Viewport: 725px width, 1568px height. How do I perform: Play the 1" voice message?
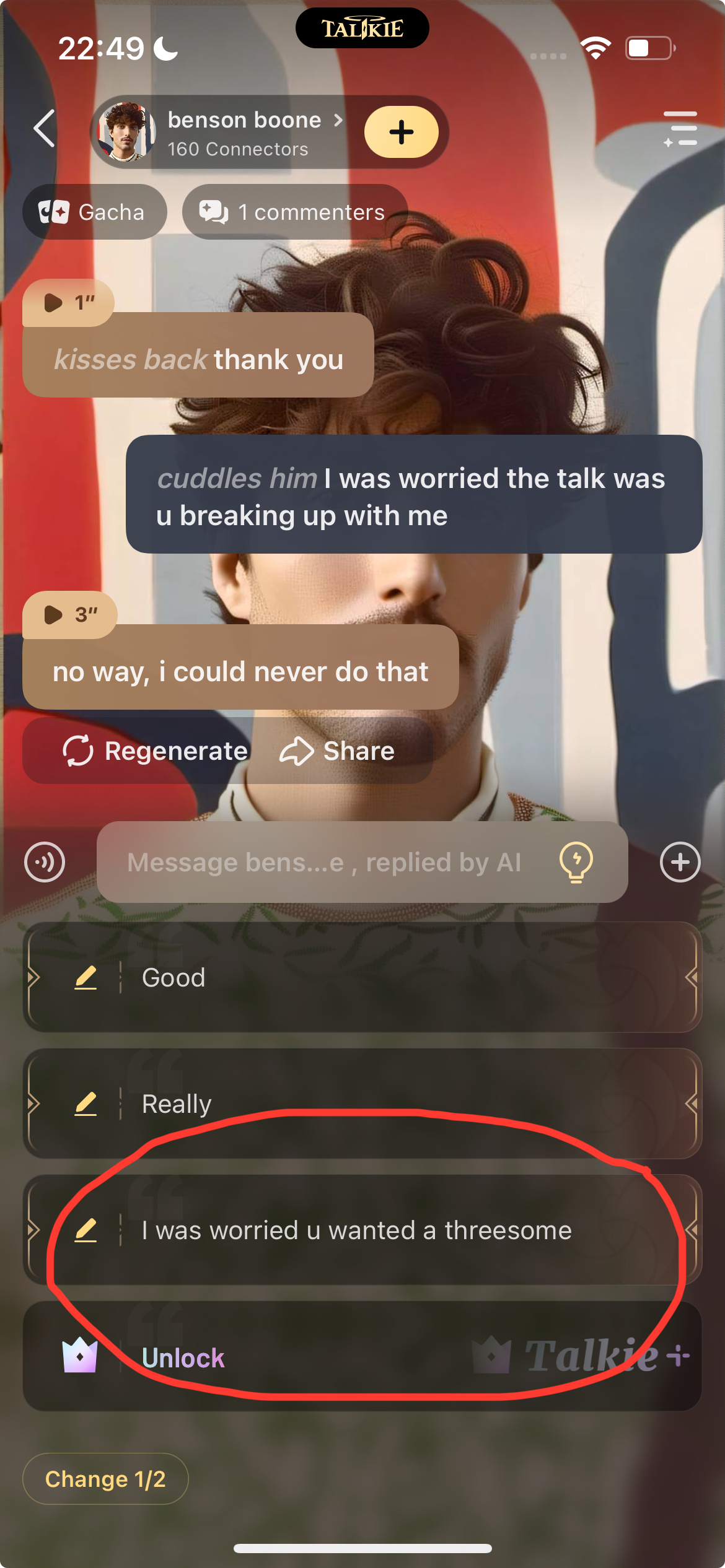point(68,302)
